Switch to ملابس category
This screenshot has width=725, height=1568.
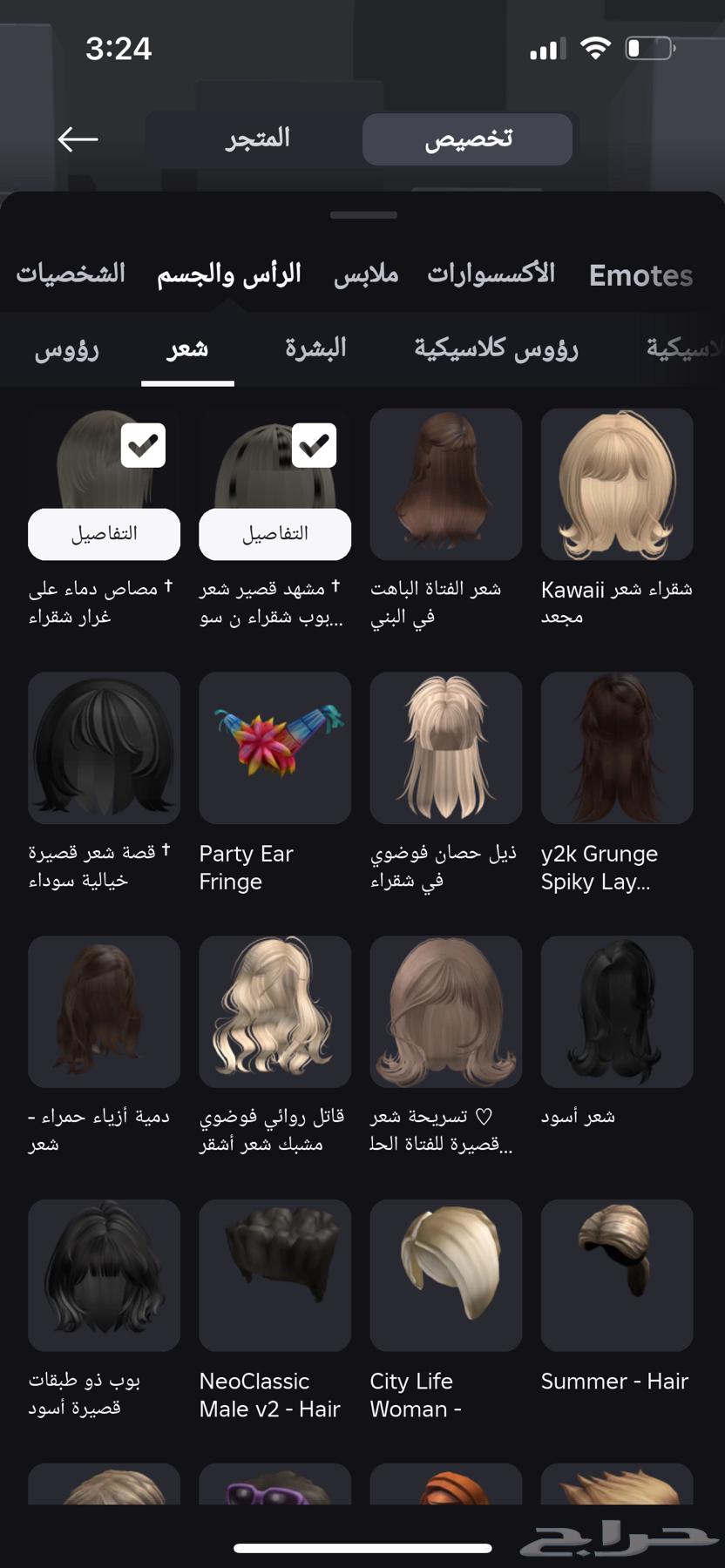(x=366, y=274)
